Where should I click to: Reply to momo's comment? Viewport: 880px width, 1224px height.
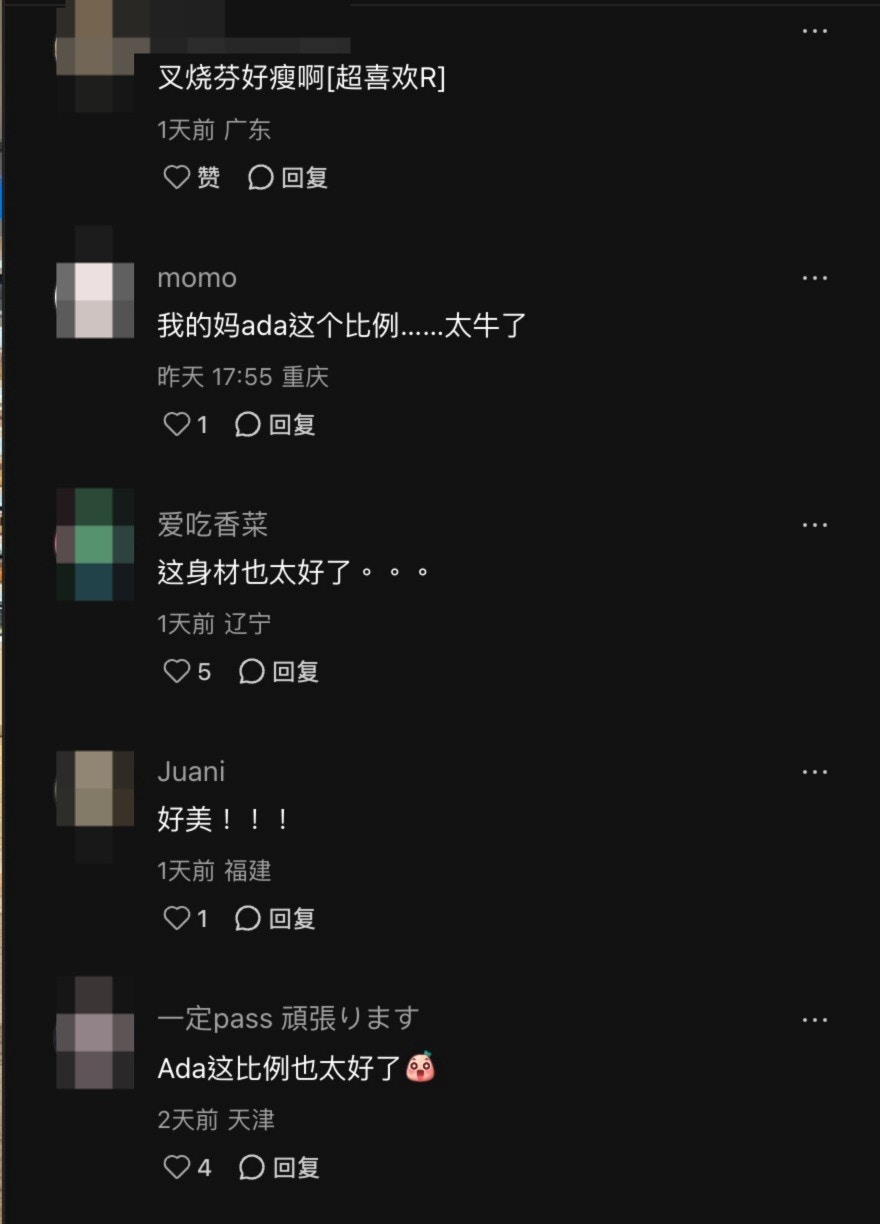coord(276,425)
